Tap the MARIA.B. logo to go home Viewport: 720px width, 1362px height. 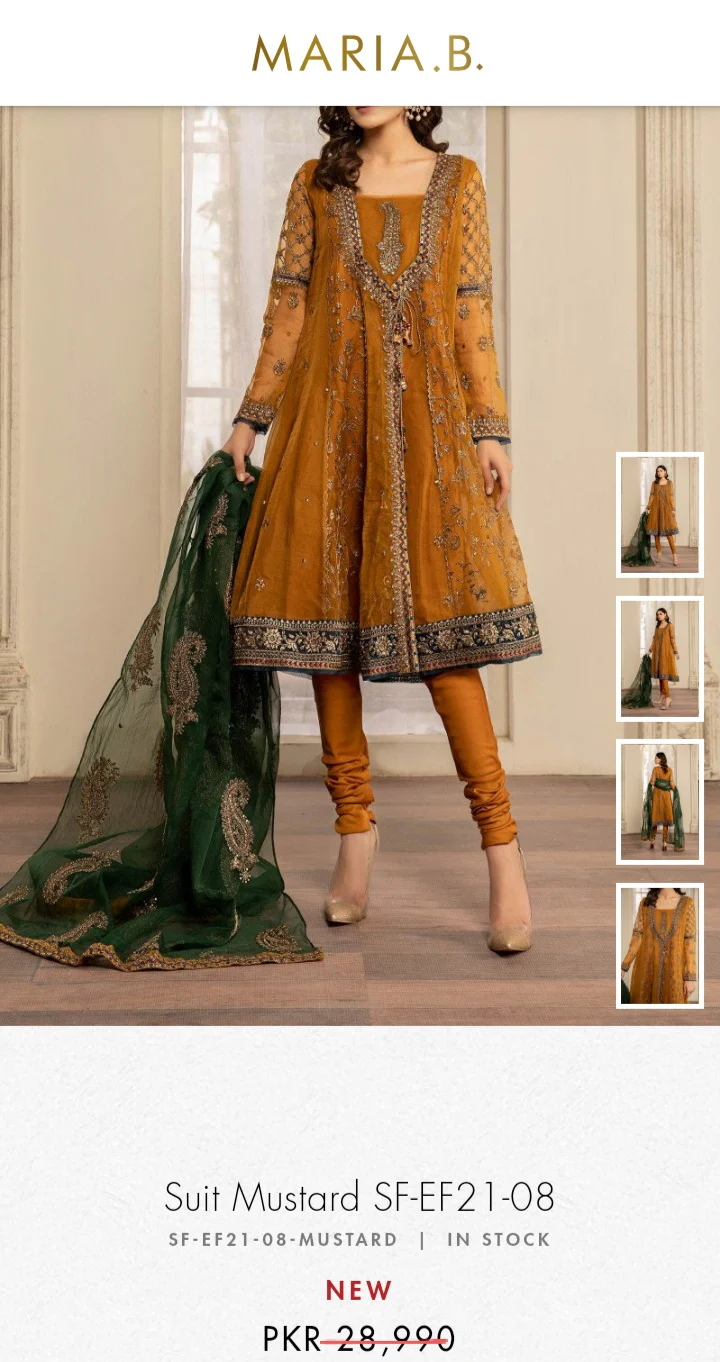point(367,53)
